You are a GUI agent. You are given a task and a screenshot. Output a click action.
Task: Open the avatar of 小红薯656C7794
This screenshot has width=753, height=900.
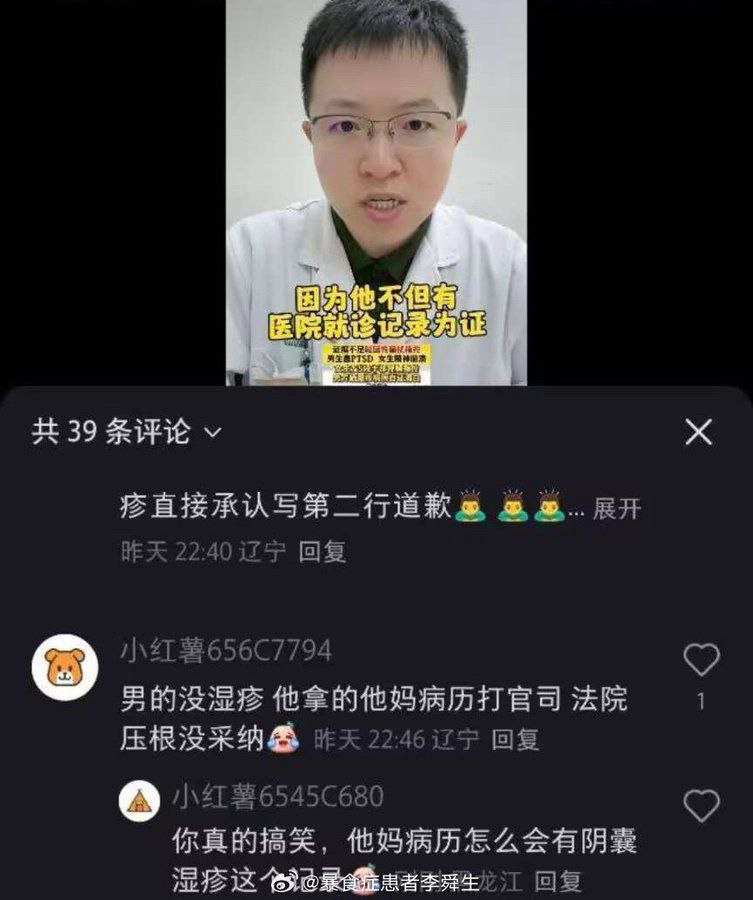click(65, 667)
